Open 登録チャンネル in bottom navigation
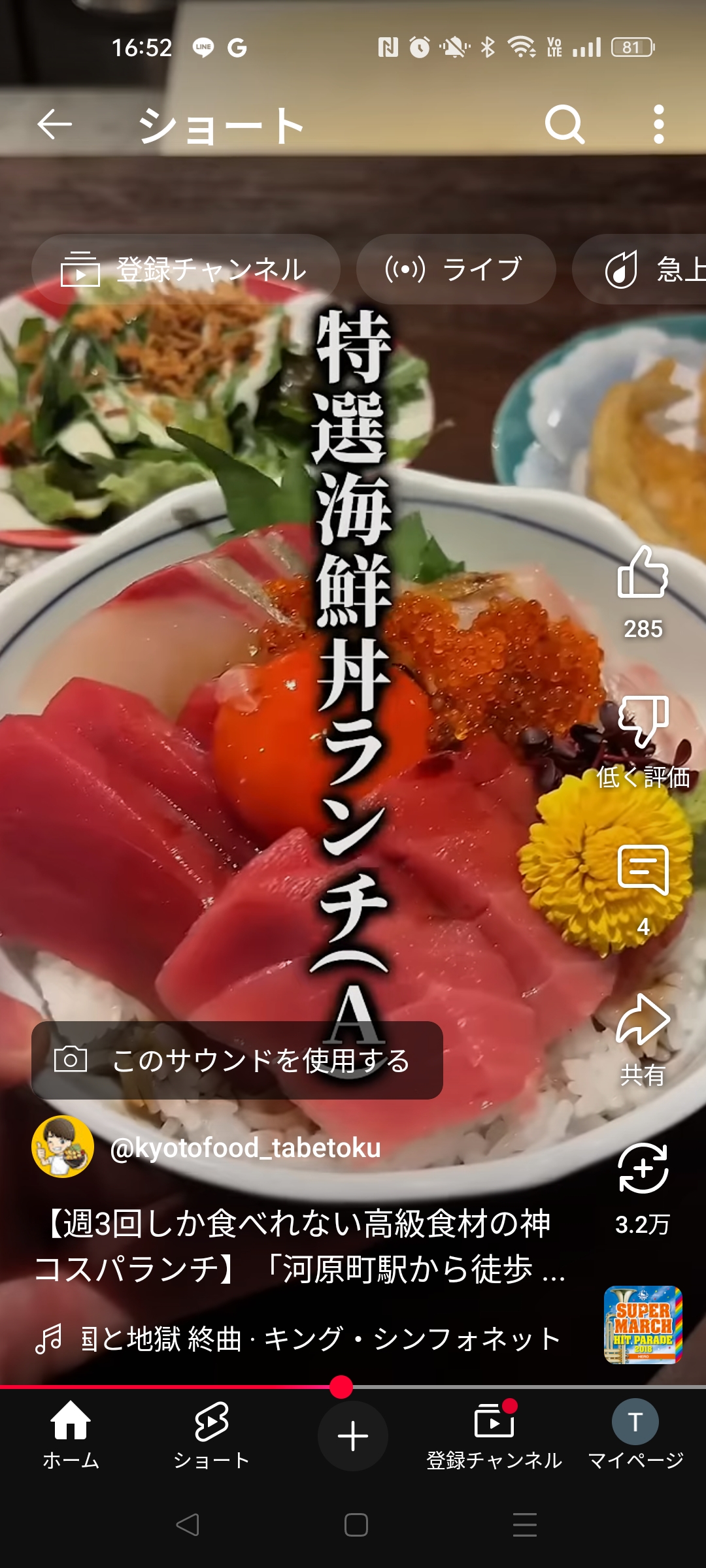 click(494, 1435)
